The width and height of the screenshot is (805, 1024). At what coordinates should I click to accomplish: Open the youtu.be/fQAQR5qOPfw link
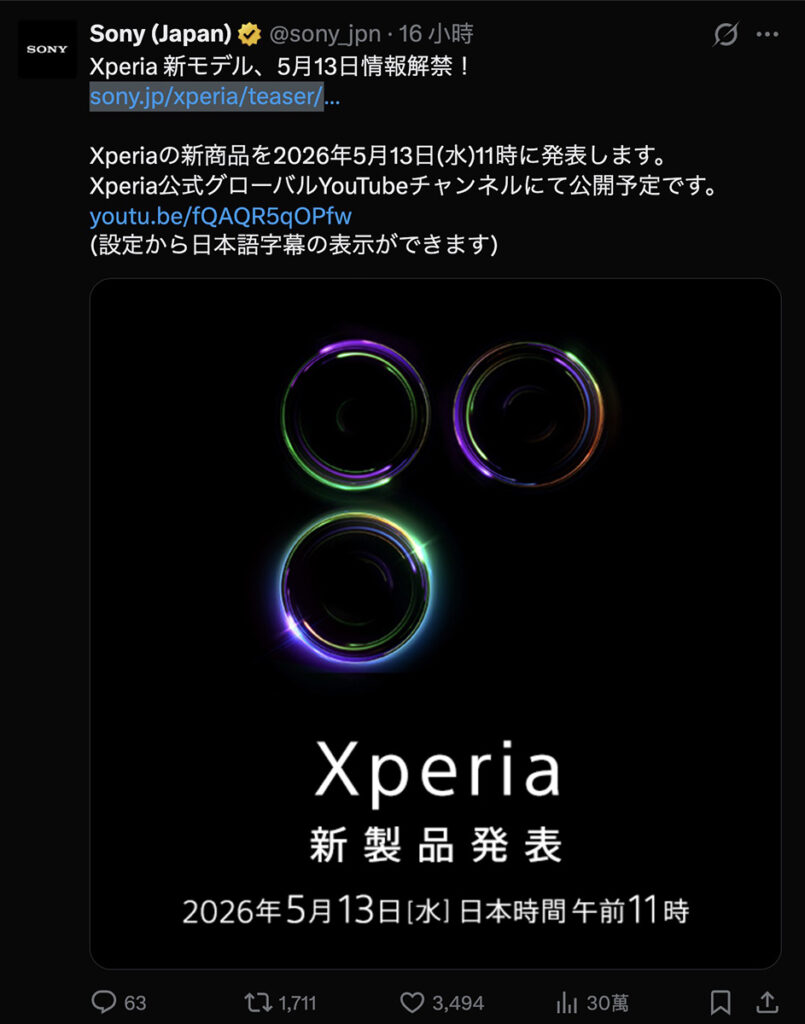pos(221,216)
